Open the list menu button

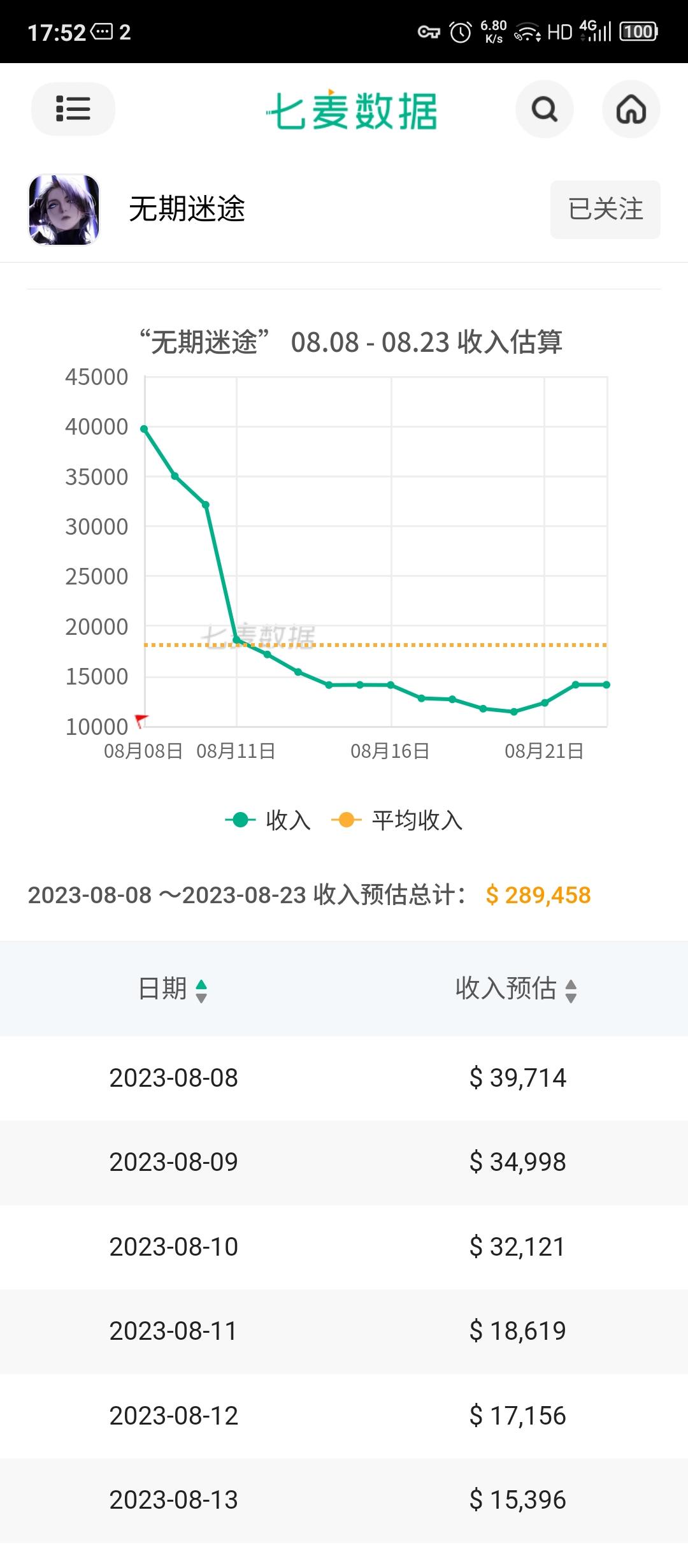(73, 109)
